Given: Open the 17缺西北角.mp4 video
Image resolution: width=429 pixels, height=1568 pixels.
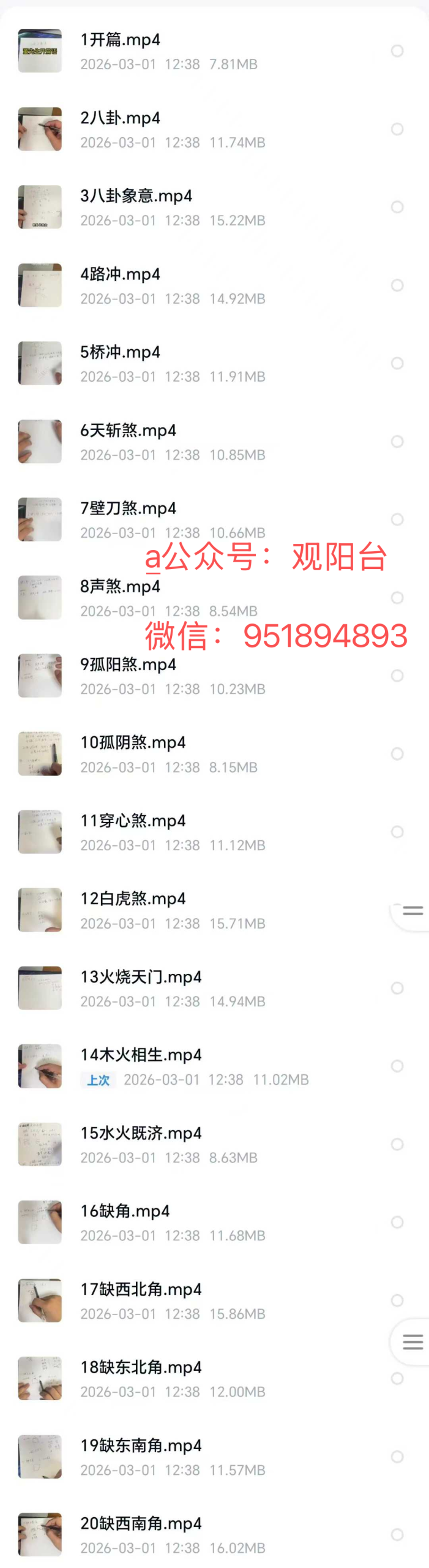Looking at the screenshot, I should pos(214,1300).
